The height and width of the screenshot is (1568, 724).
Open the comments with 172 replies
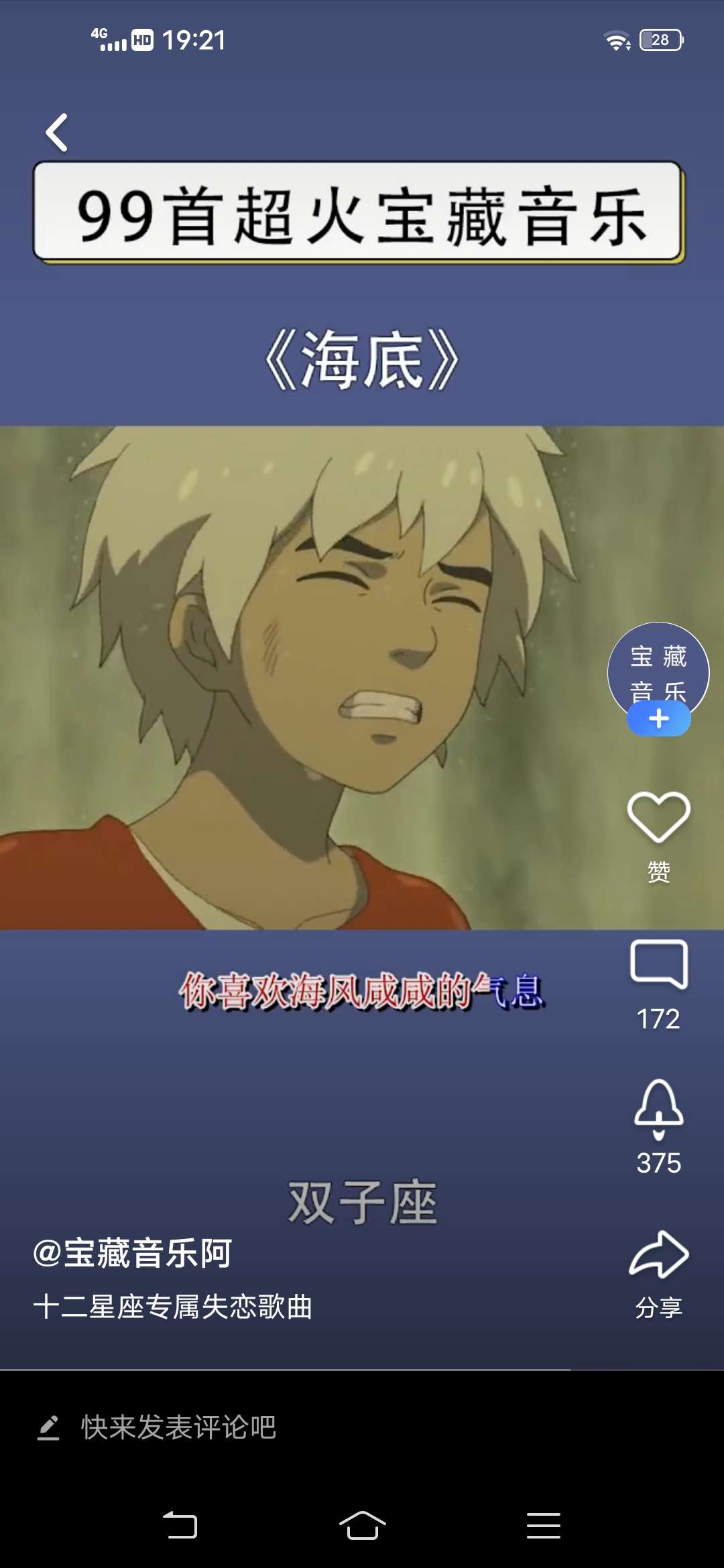point(658,965)
